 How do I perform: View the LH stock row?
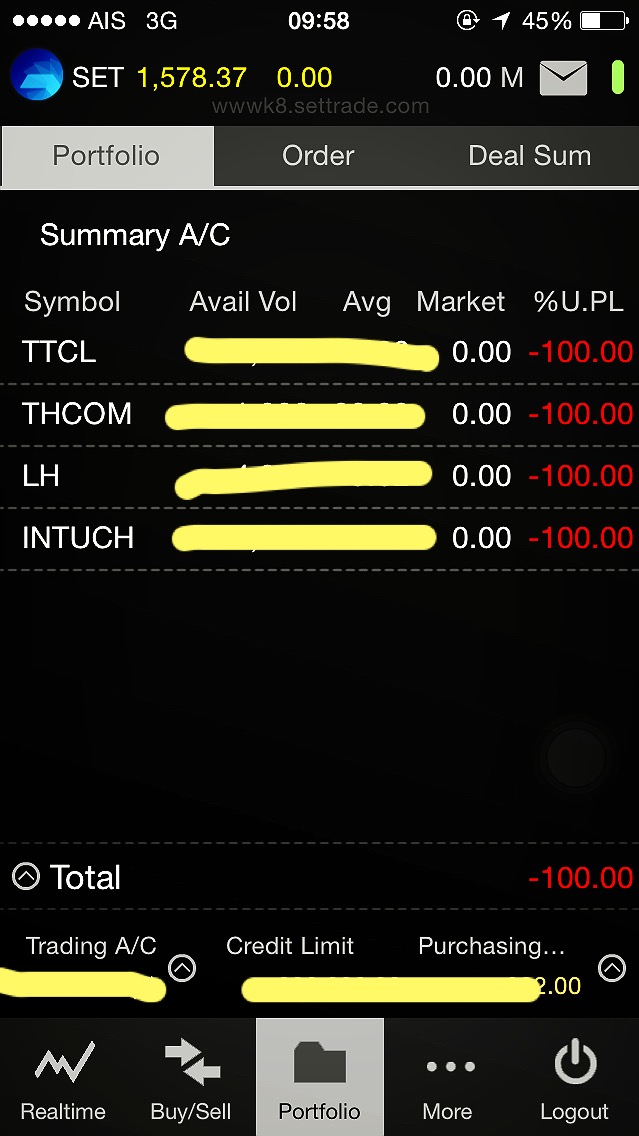[x=42, y=476]
